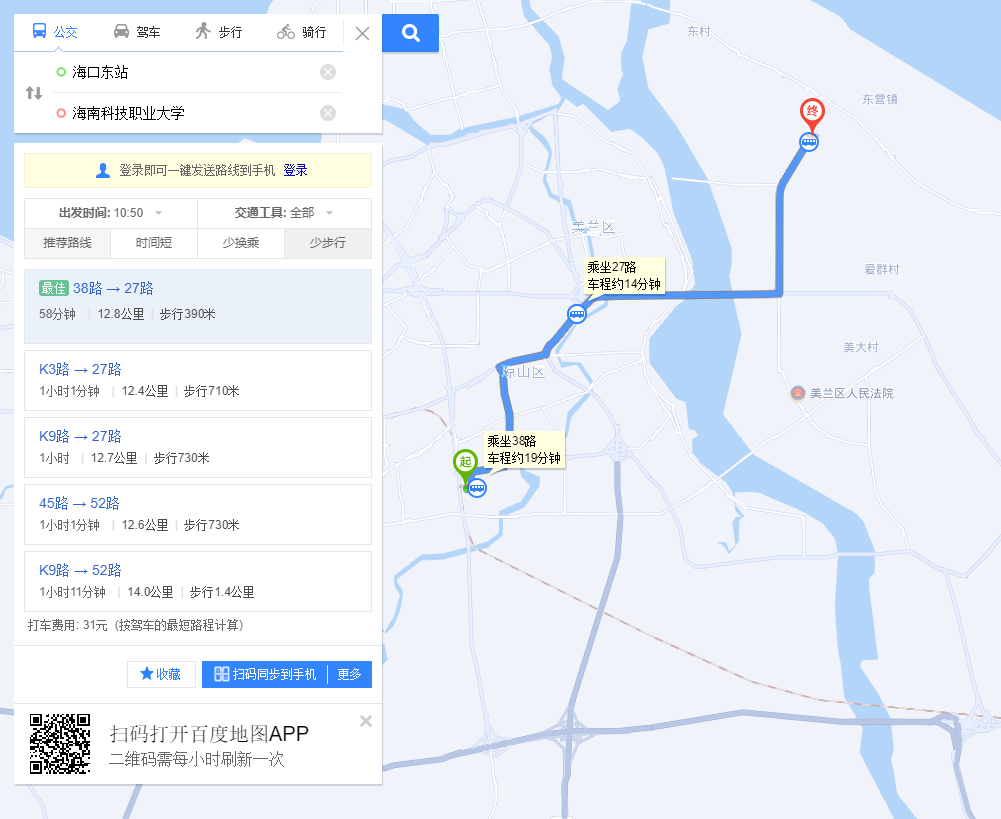Edit the 海南科技职业大学 destination field

coord(190,113)
